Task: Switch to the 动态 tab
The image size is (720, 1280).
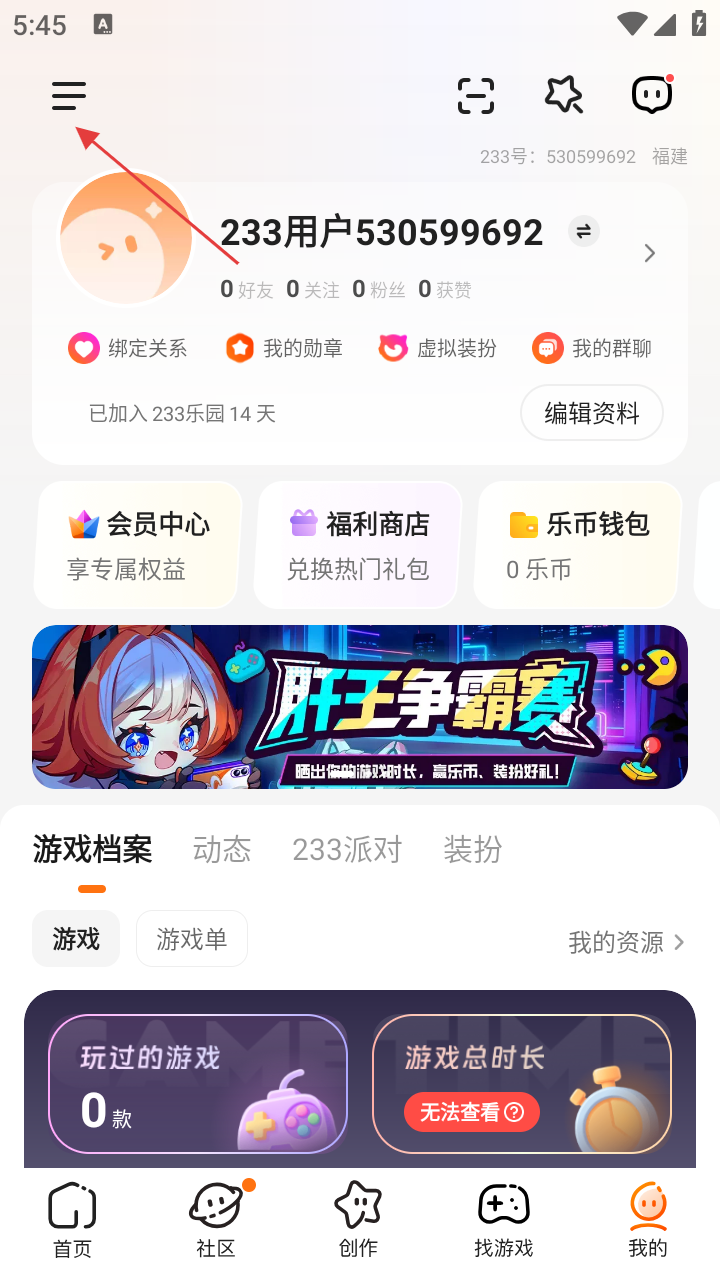Action: (222, 850)
